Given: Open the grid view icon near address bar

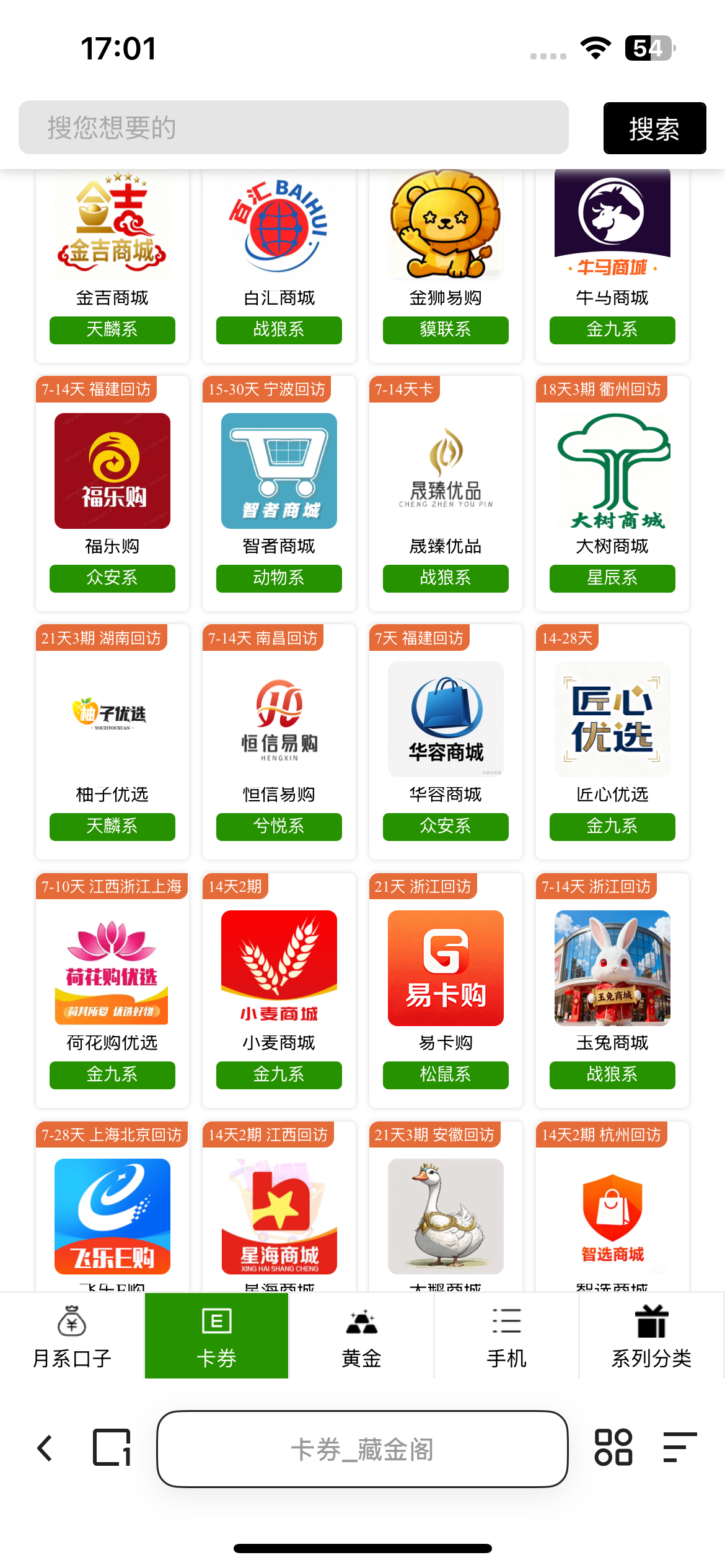Looking at the screenshot, I should [x=614, y=1450].
